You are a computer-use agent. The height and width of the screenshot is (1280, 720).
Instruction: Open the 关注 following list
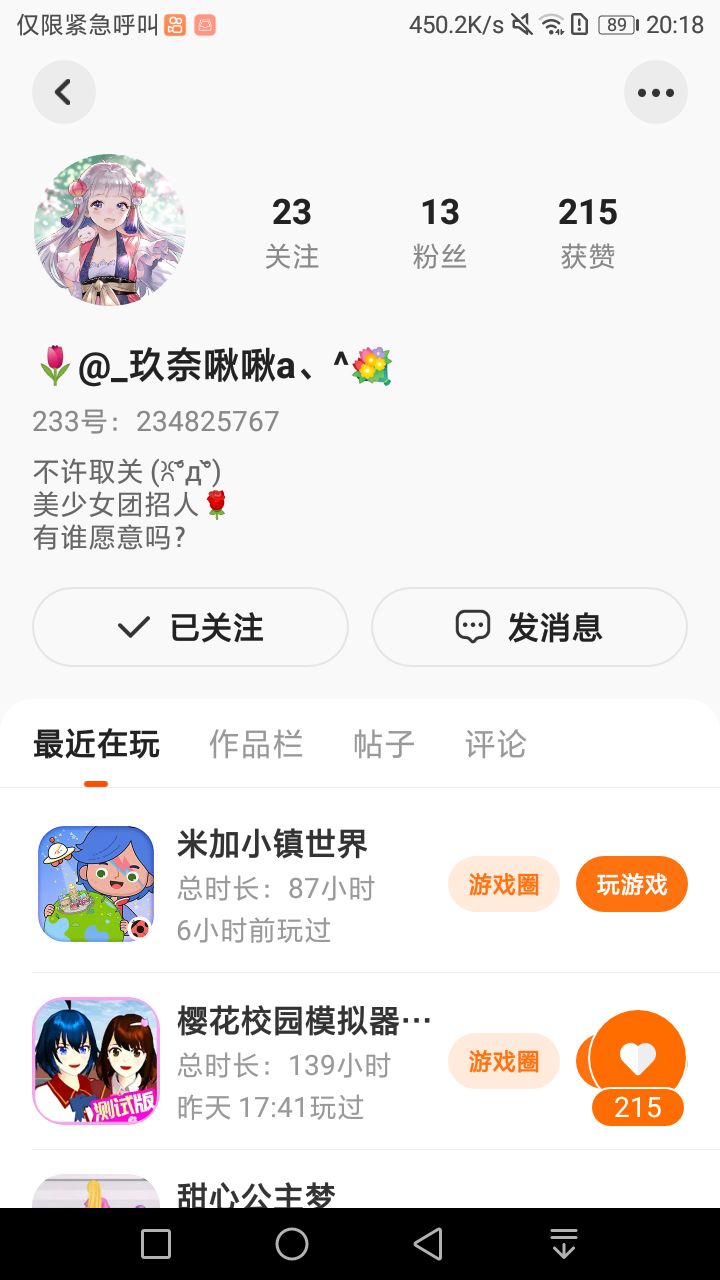[x=291, y=232]
